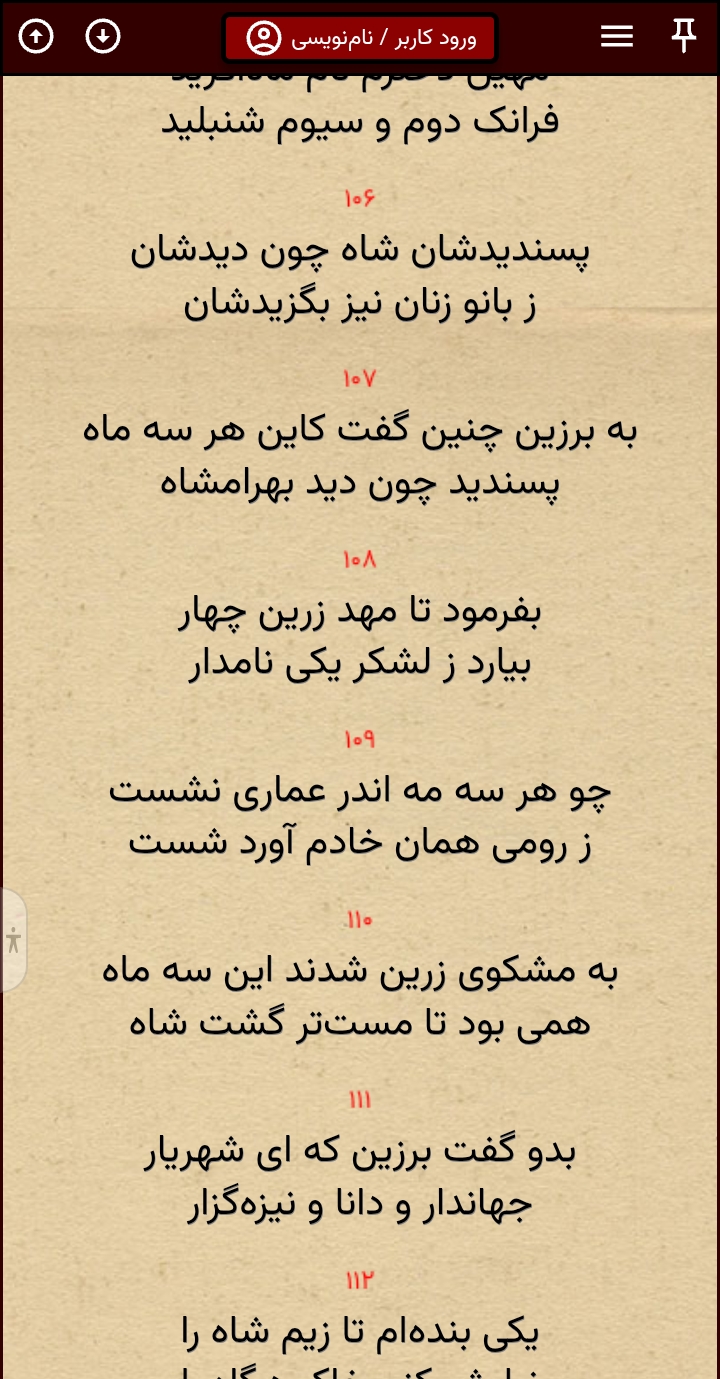Select verse number ۱۰۸
720x1379 pixels.
pos(360,559)
